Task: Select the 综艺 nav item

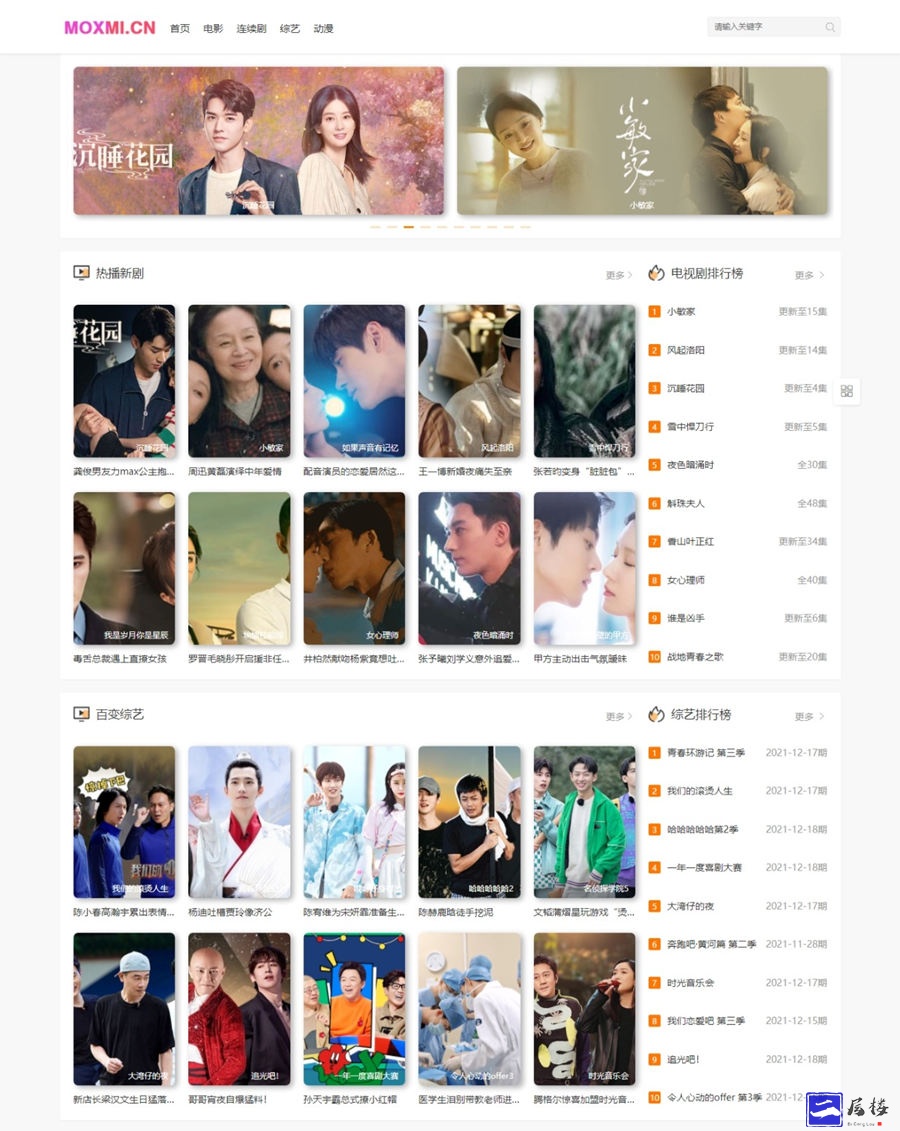Action: [x=290, y=29]
